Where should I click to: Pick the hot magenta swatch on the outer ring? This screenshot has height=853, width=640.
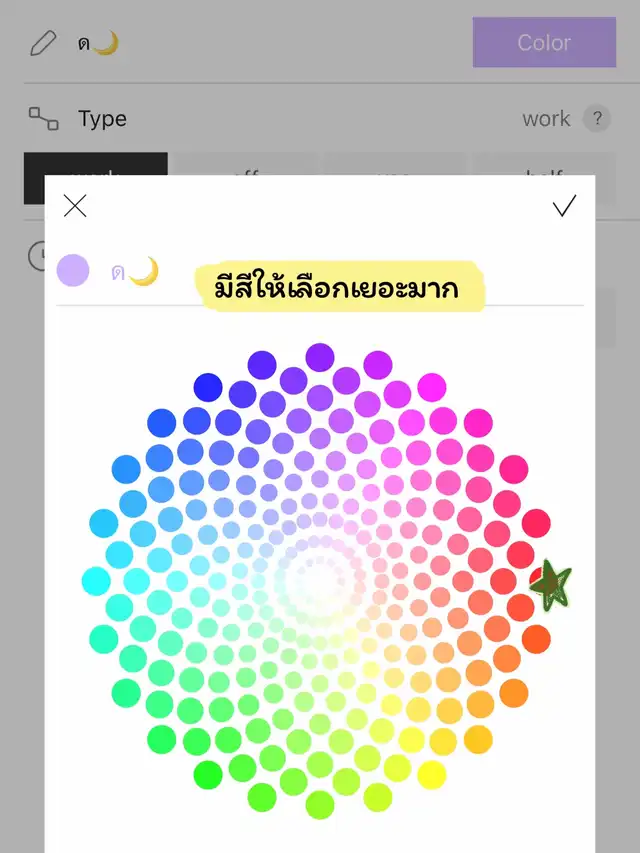pos(431,386)
